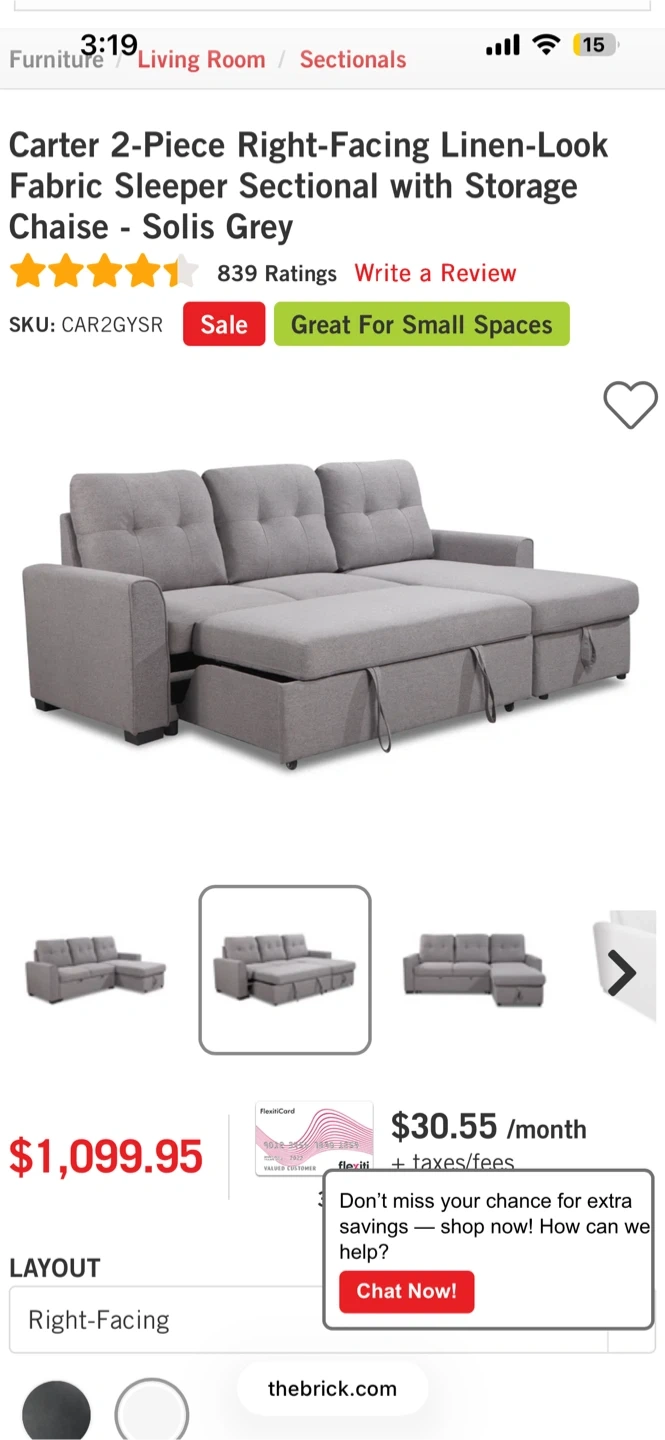Start a chat with Chat Now!
Image resolution: width=665 pixels, height=1440 pixels.
click(406, 1291)
